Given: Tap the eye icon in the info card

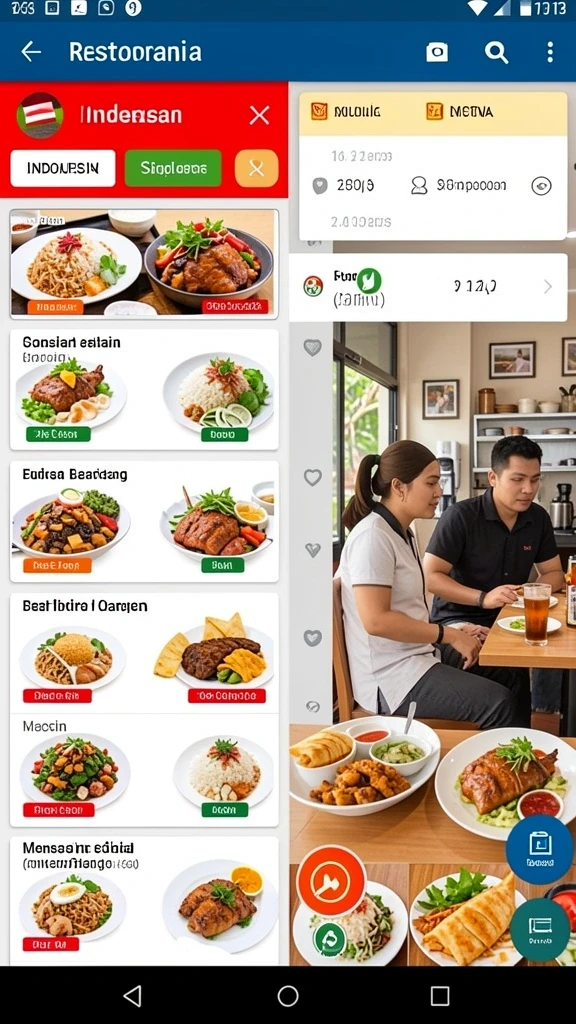Looking at the screenshot, I should tap(541, 186).
